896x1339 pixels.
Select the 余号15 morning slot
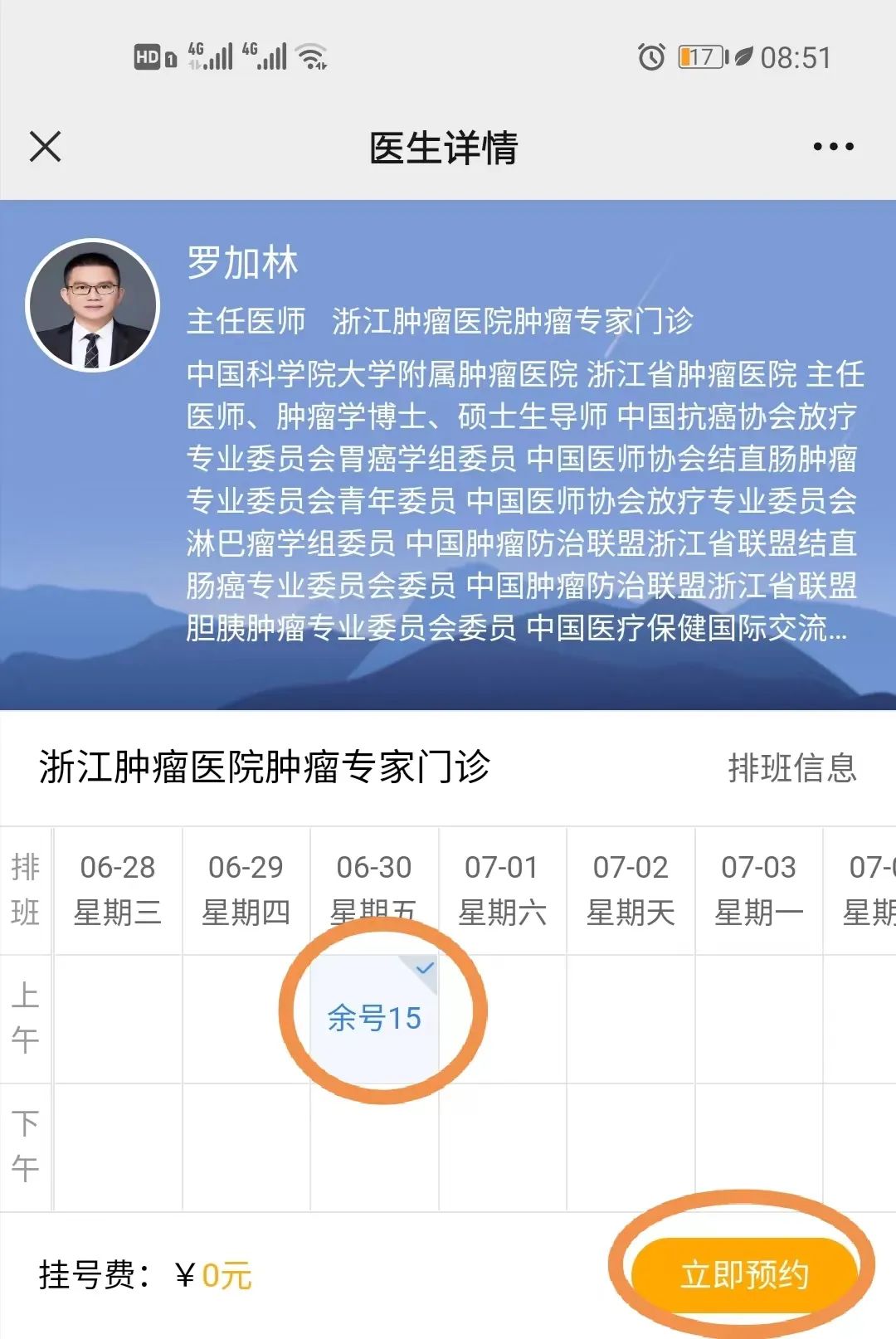pyautogui.click(x=374, y=1018)
